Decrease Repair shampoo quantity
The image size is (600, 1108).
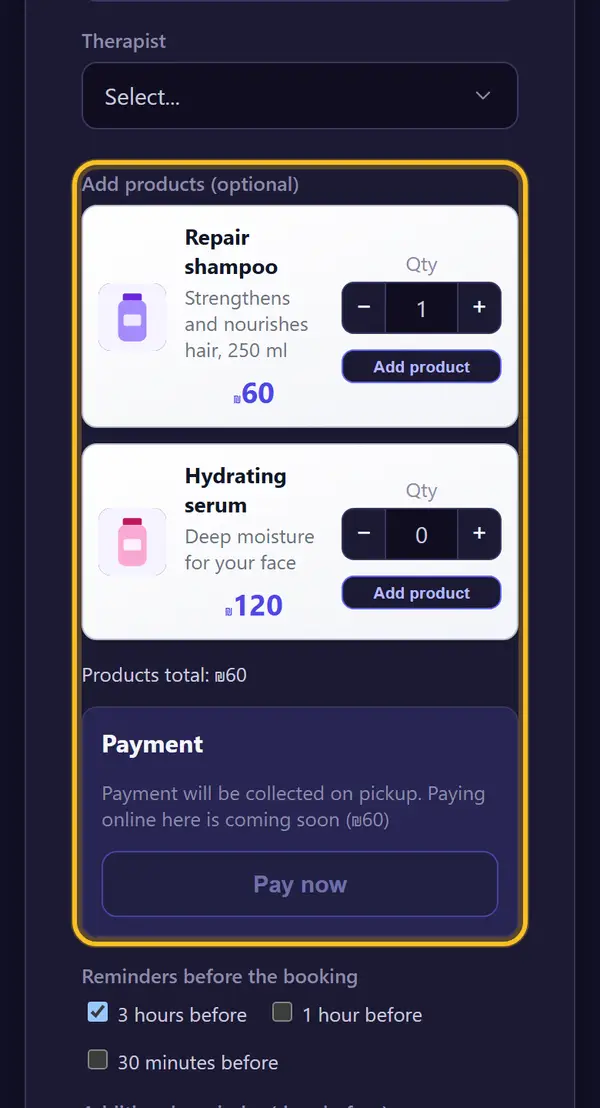tap(364, 307)
